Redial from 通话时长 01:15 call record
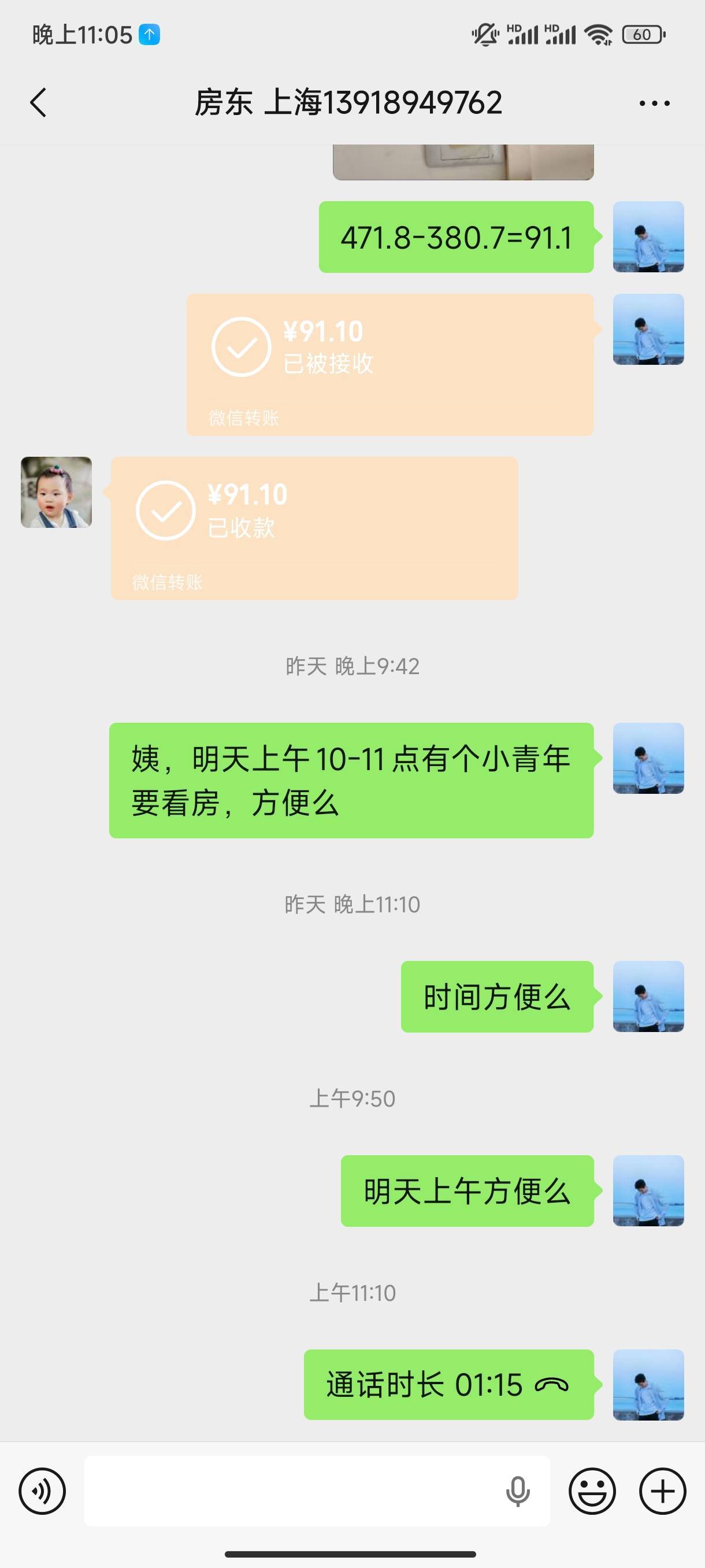Screen dimensions: 705x1568 tap(448, 1384)
